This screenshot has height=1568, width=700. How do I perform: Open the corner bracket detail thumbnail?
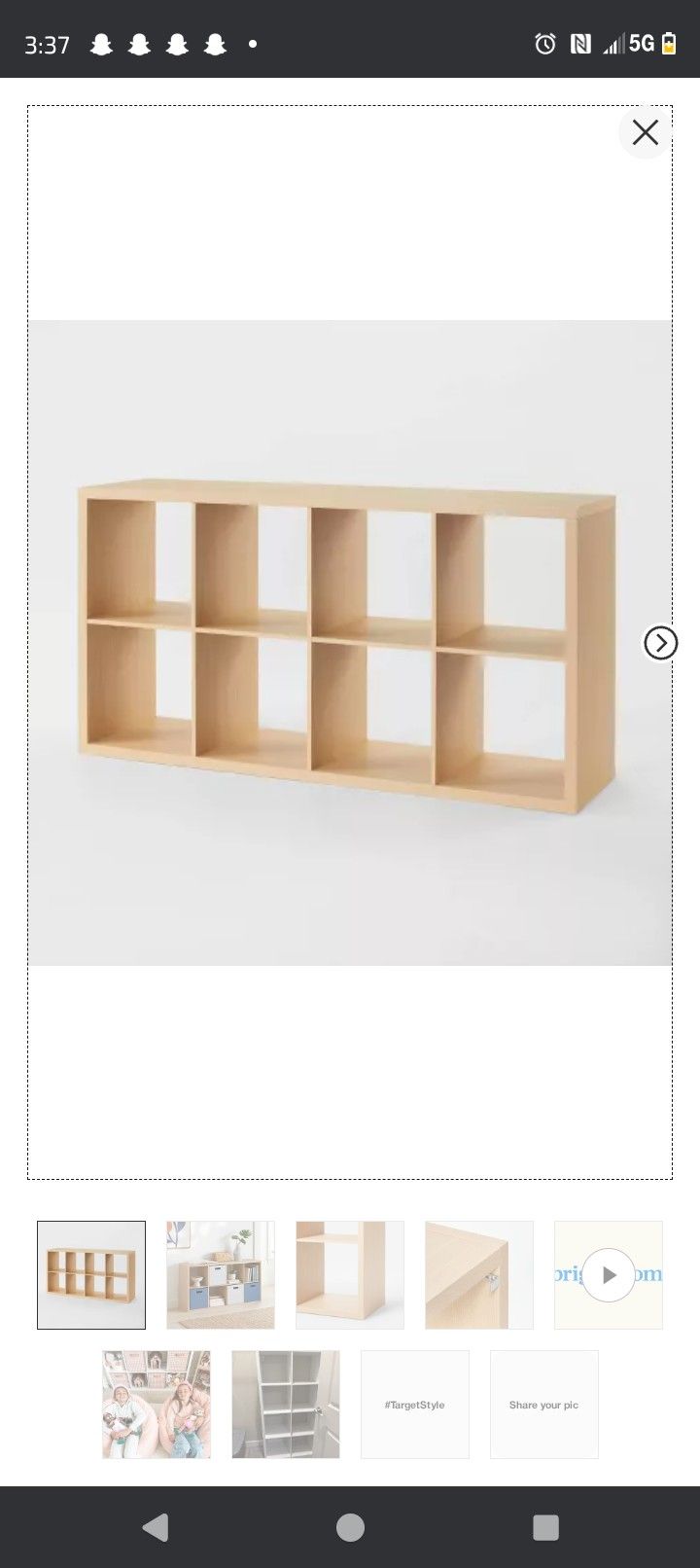pos(479,1275)
